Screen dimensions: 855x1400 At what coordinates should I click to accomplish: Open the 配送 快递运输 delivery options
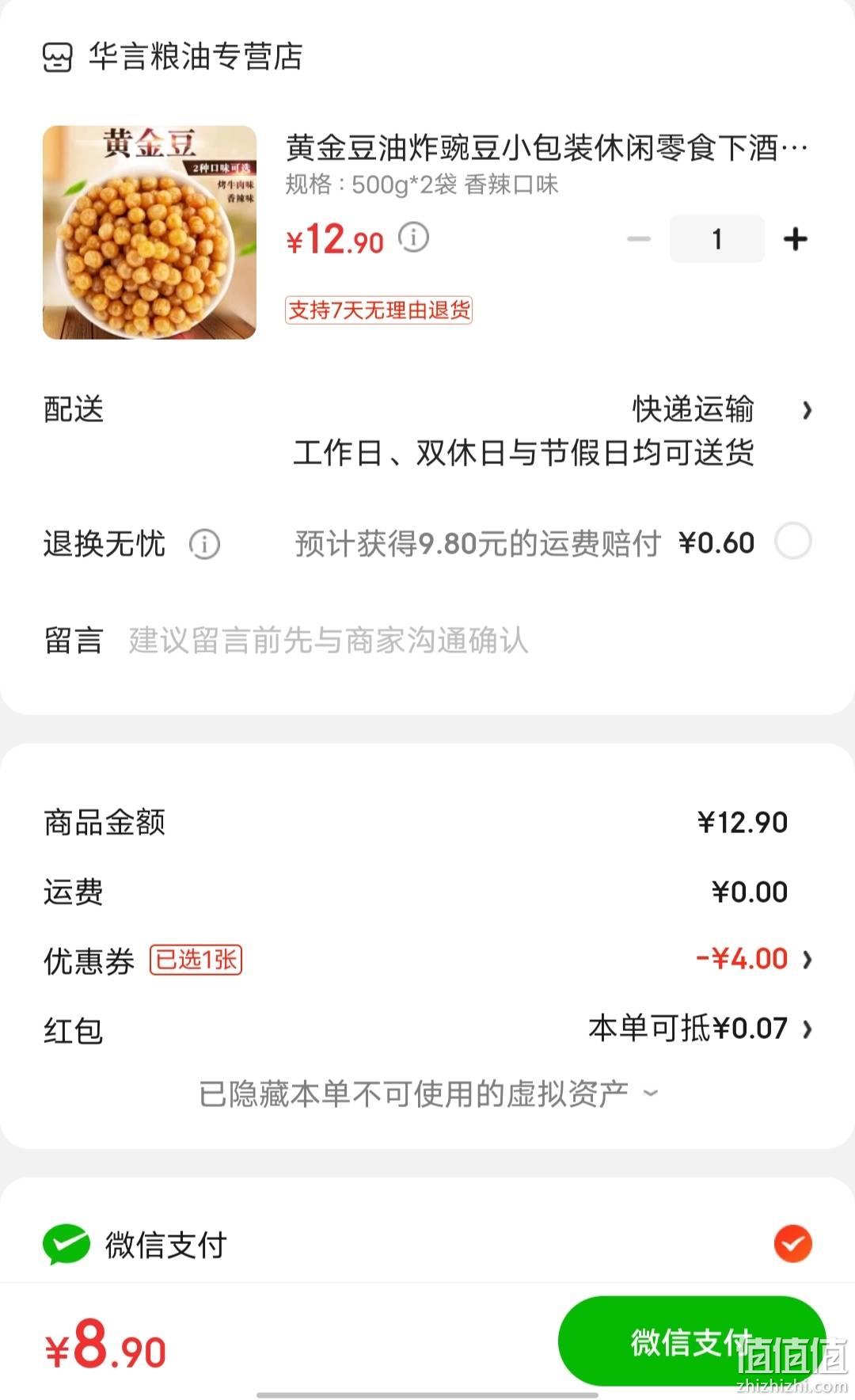pyautogui.click(x=427, y=431)
